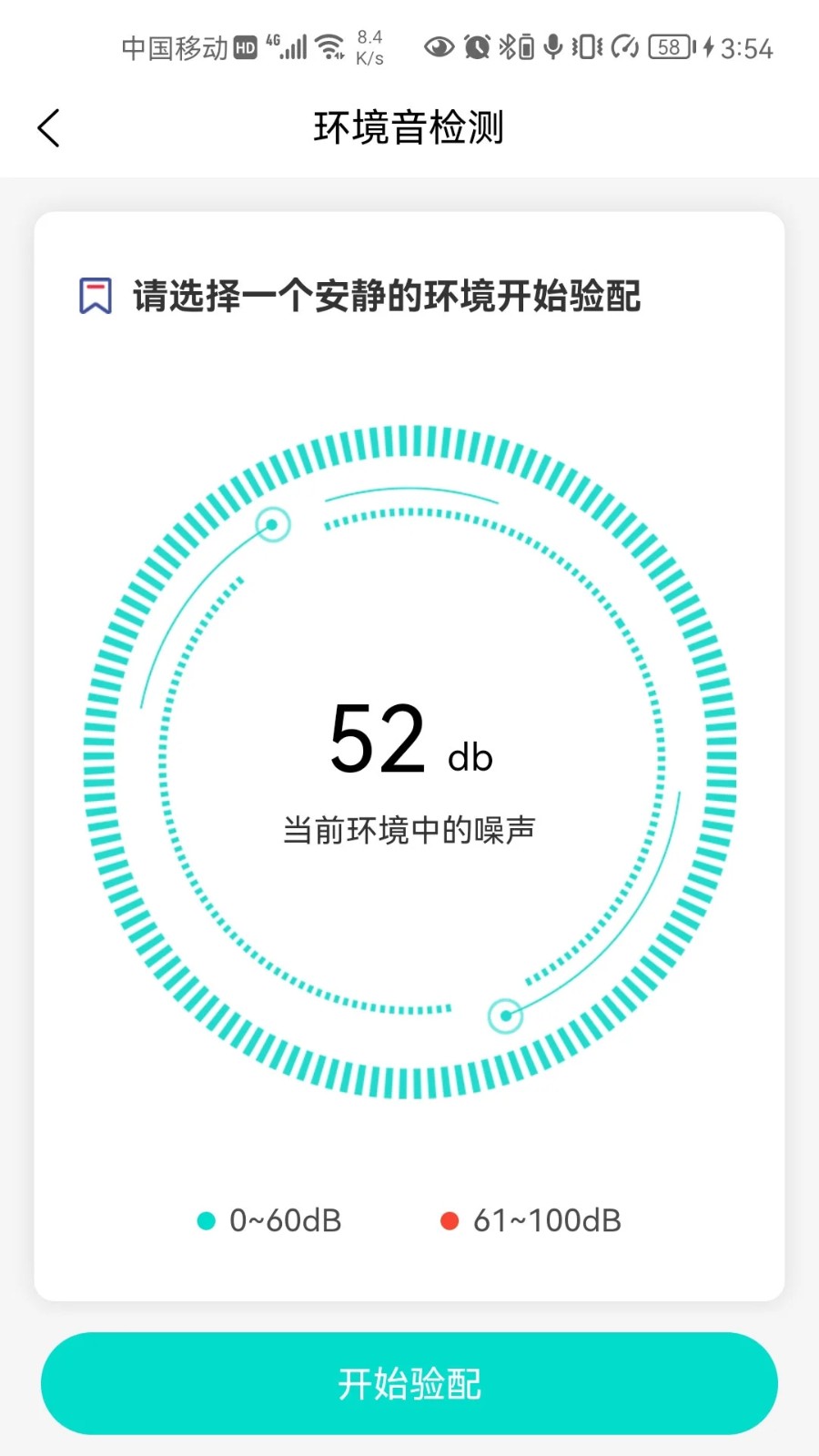
Task: Select the 环境音检测 title
Action: click(x=411, y=127)
